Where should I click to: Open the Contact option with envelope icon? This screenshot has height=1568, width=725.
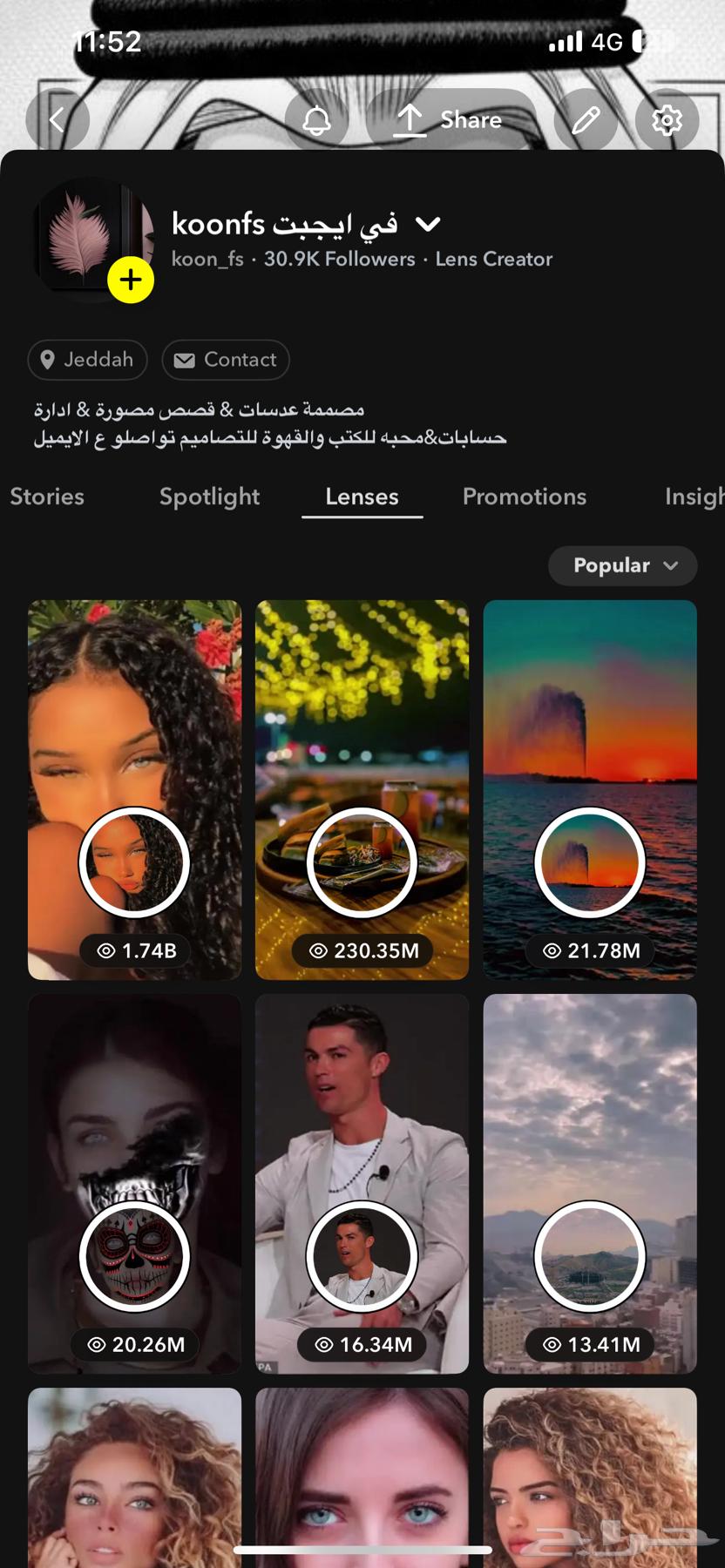point(225,360)
